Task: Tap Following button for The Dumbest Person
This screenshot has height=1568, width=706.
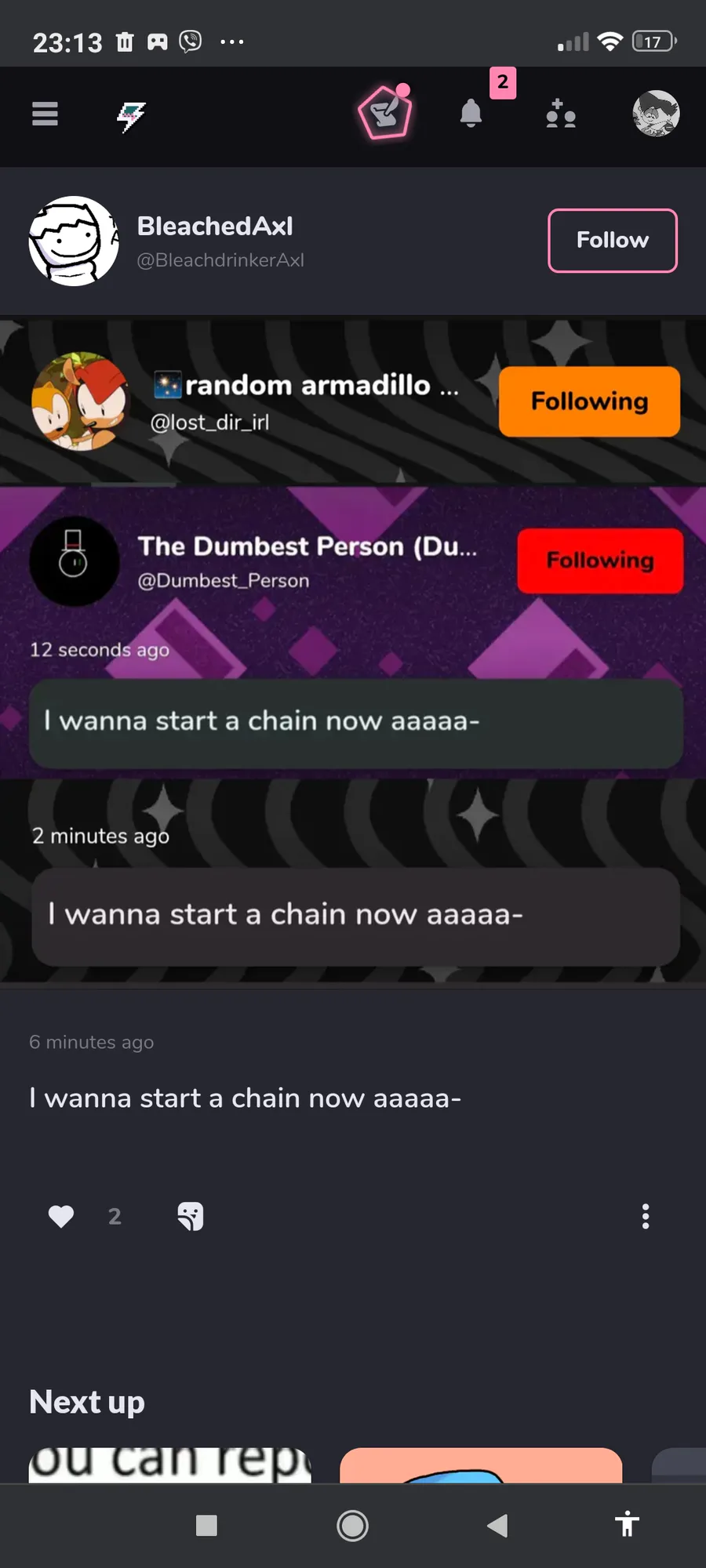Action: [600, 561]
